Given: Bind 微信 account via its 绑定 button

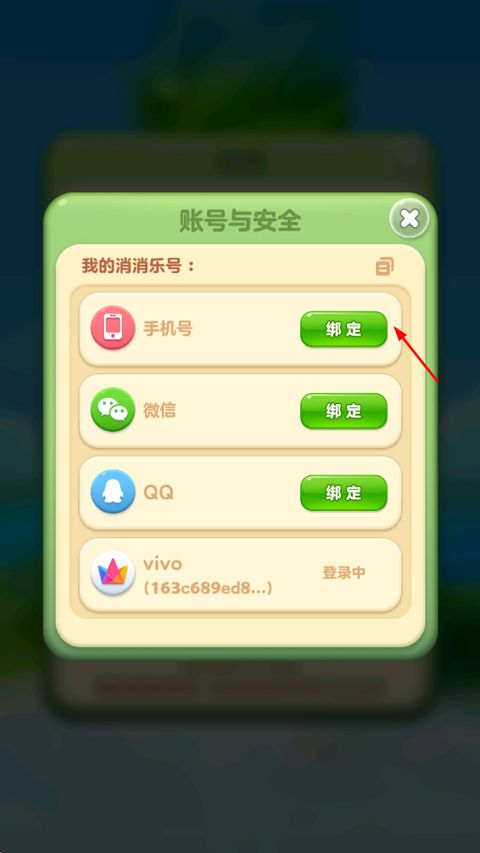Looking at the screenshot, I should point(343,411).
